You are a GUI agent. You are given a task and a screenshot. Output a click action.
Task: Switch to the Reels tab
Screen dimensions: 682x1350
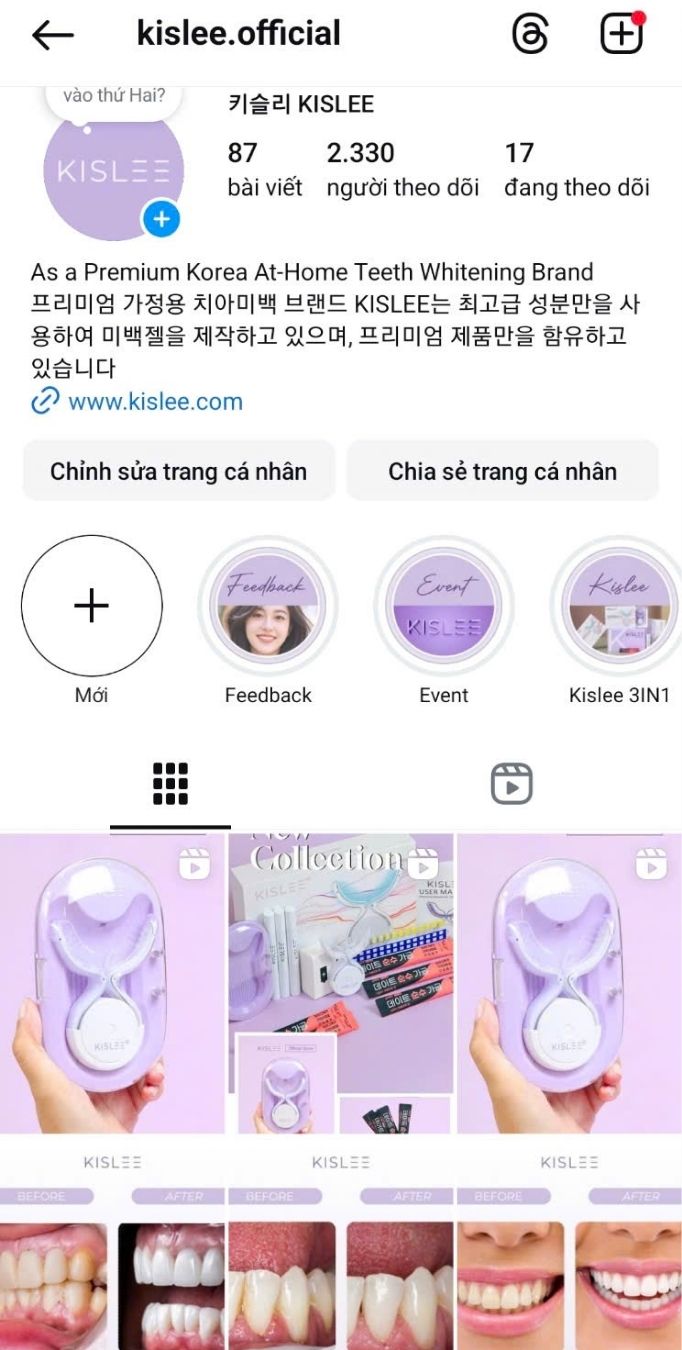(x=511, y=784)
